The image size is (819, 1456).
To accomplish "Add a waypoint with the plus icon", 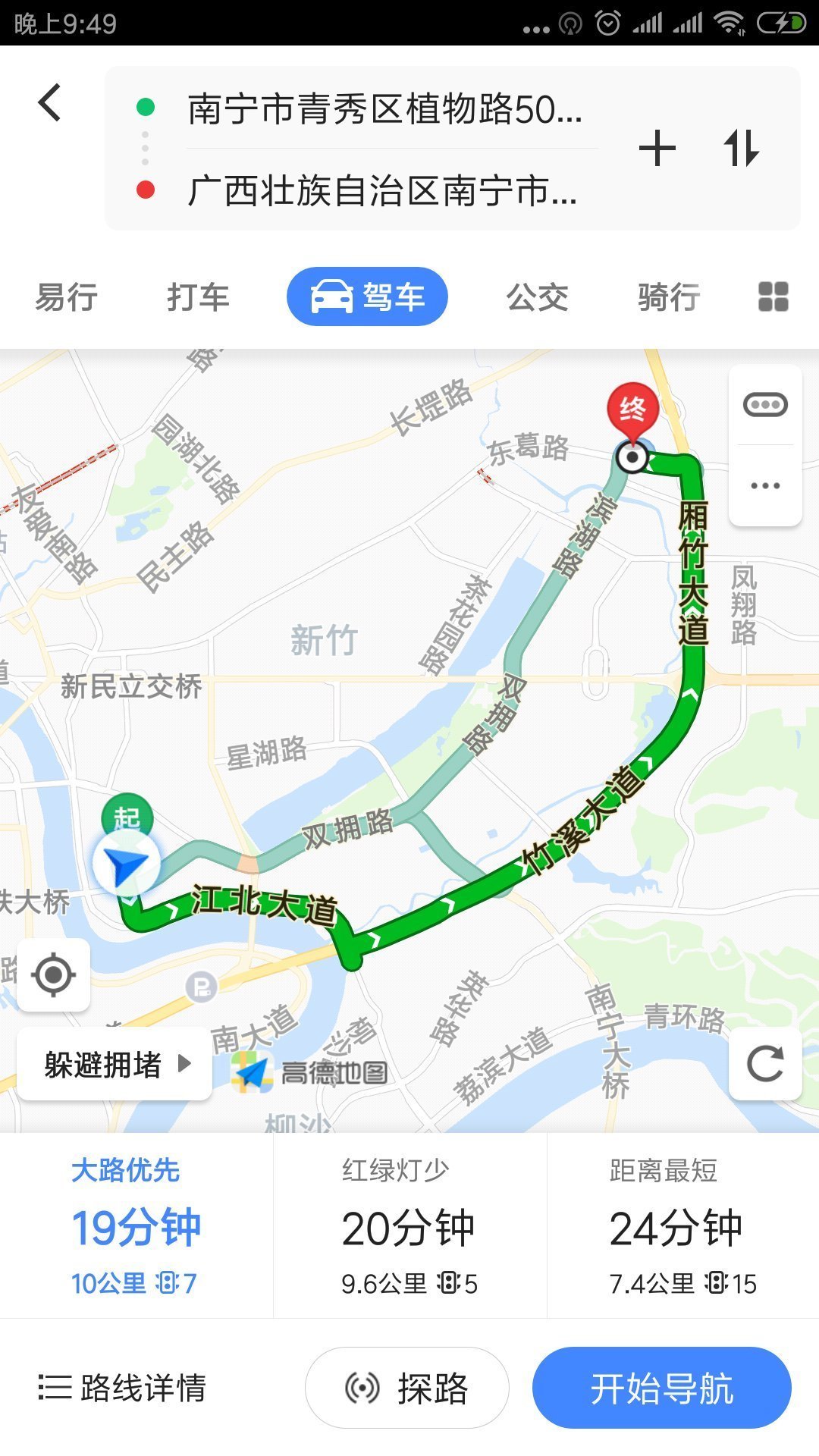I will click(657, 149).
